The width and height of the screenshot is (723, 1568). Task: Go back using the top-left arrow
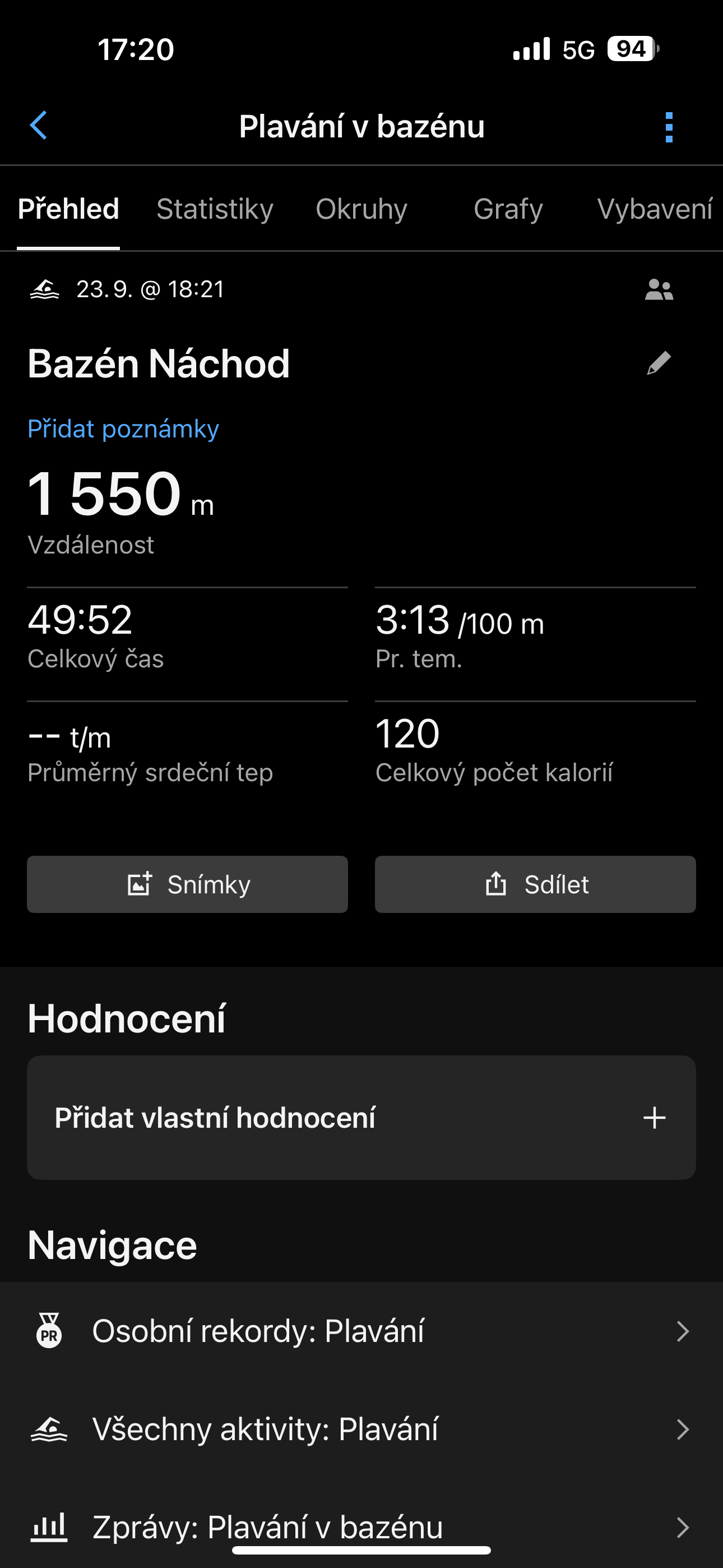(39, 126)
